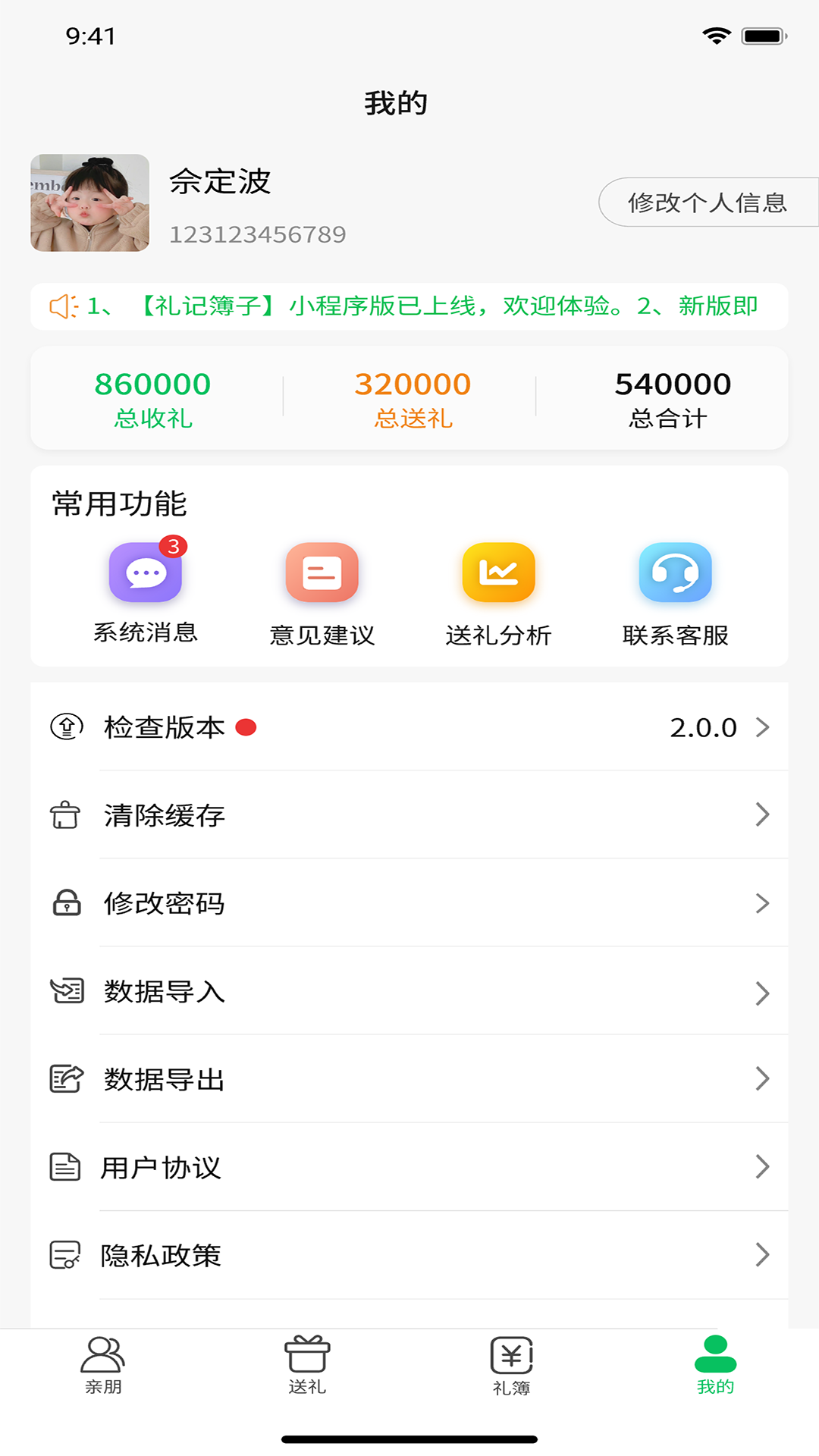Check version via 检查版本 row

tap(409, 727)
